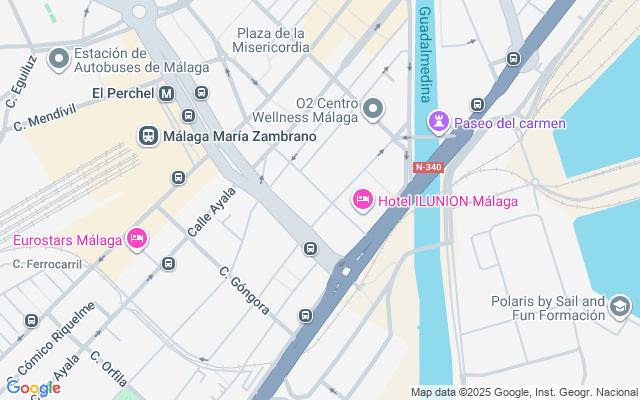Open Hotel ILUNION Málaga map marker

[x=363, y=201]
